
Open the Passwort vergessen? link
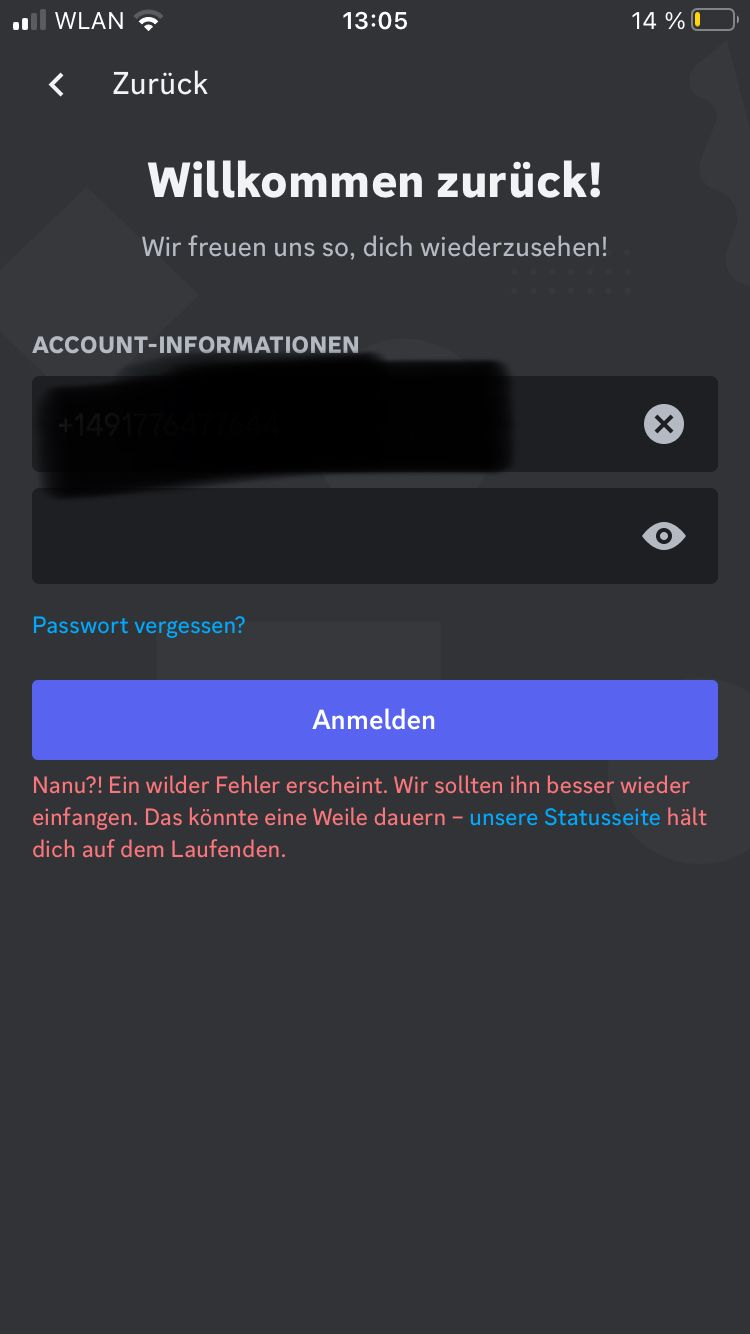click(139, 626)
